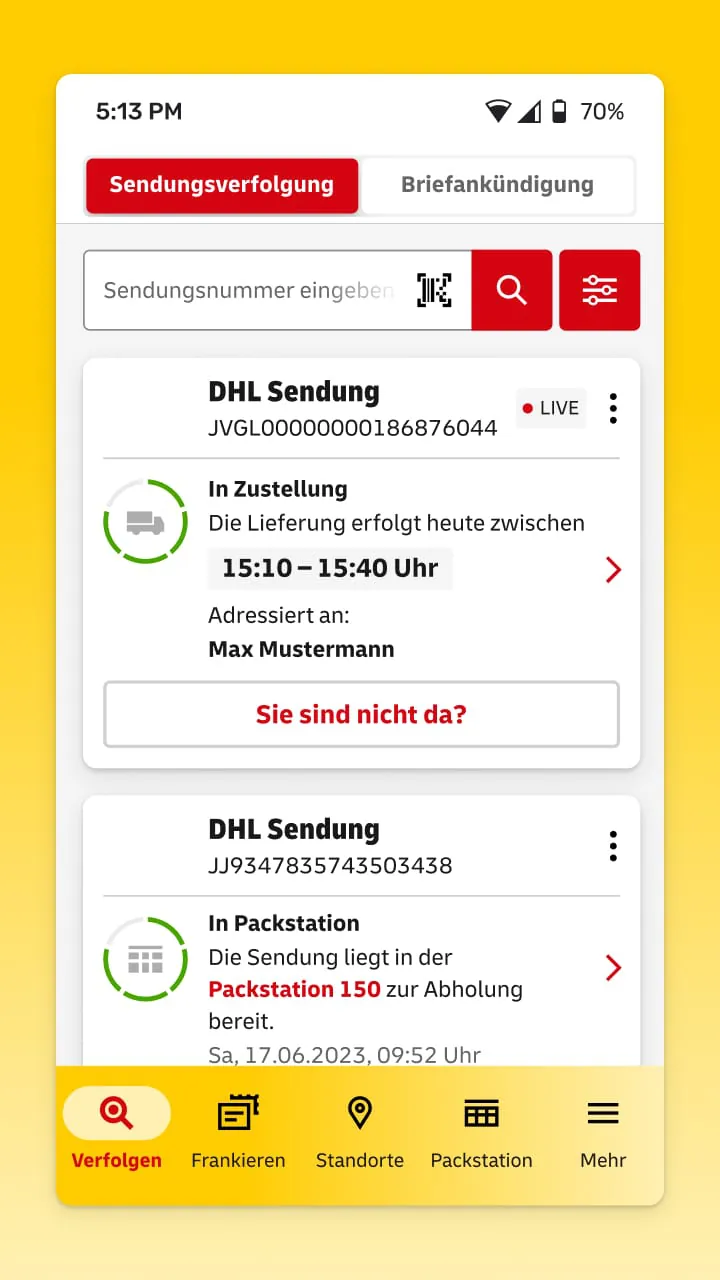Tap the Packstation grid icon on the shipment
The height and width of the screenshot is (1280, 720).
tap(146, 958)
